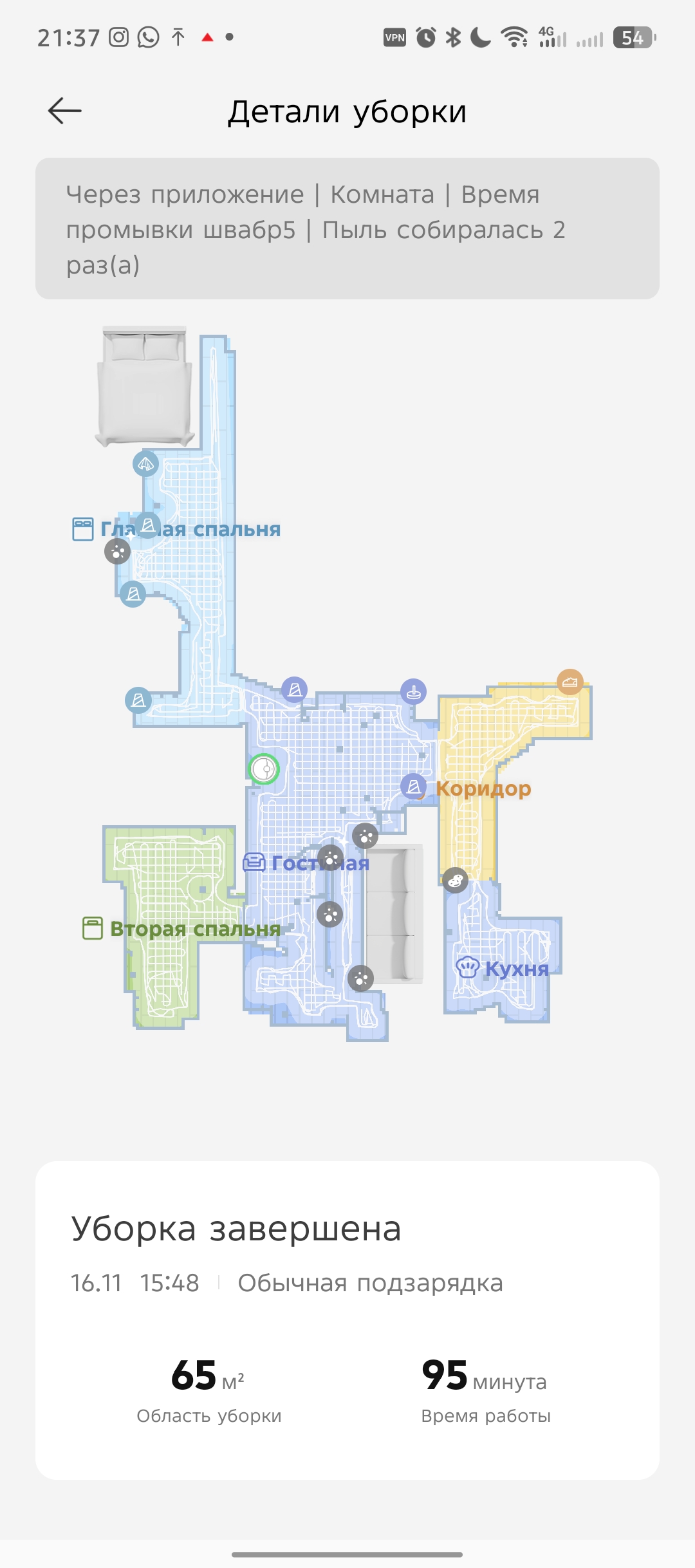695x1568 pixels.
Task: Tap the pedestal obstacle marker above Гостиная
Action: click(413, 692)
